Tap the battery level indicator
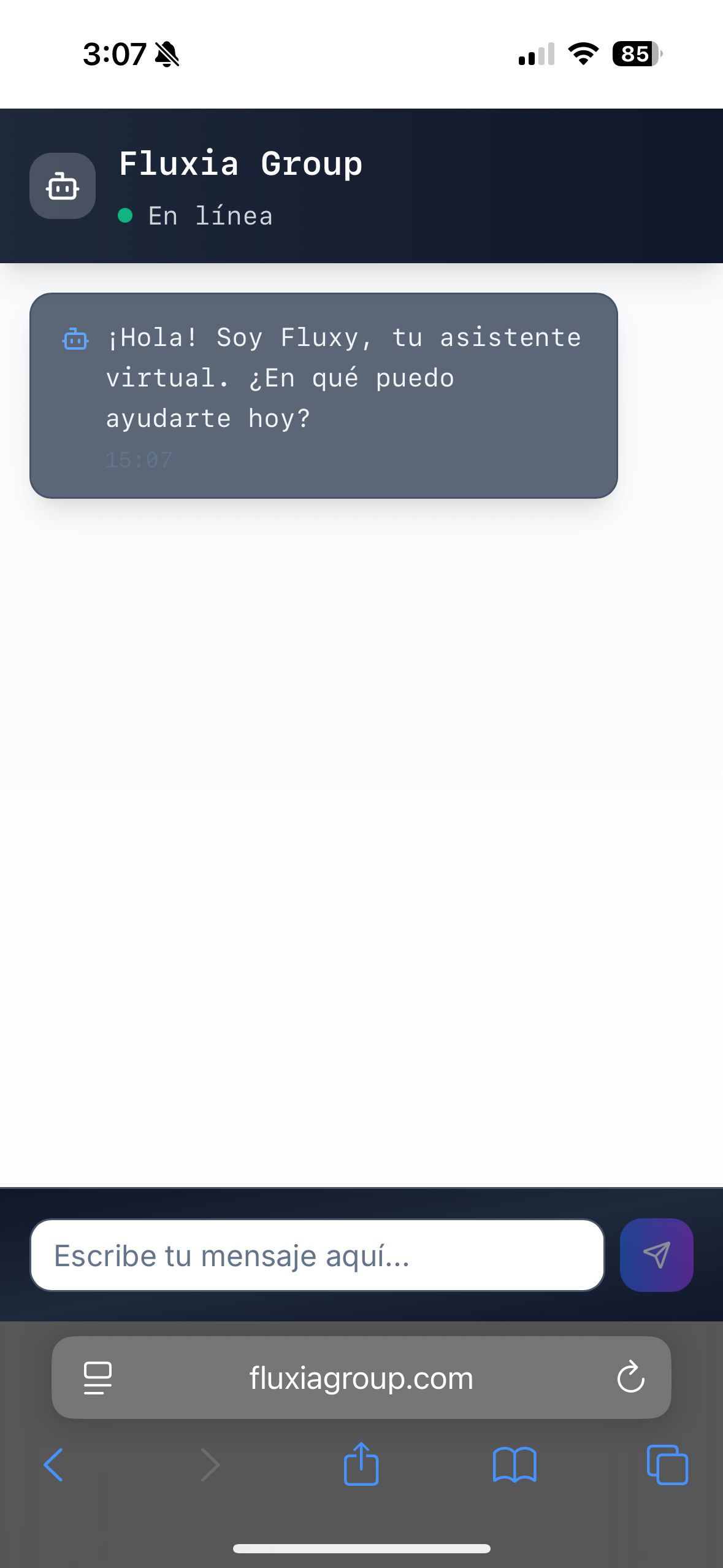The image size is (723, 1568). (x=635, y=55)
